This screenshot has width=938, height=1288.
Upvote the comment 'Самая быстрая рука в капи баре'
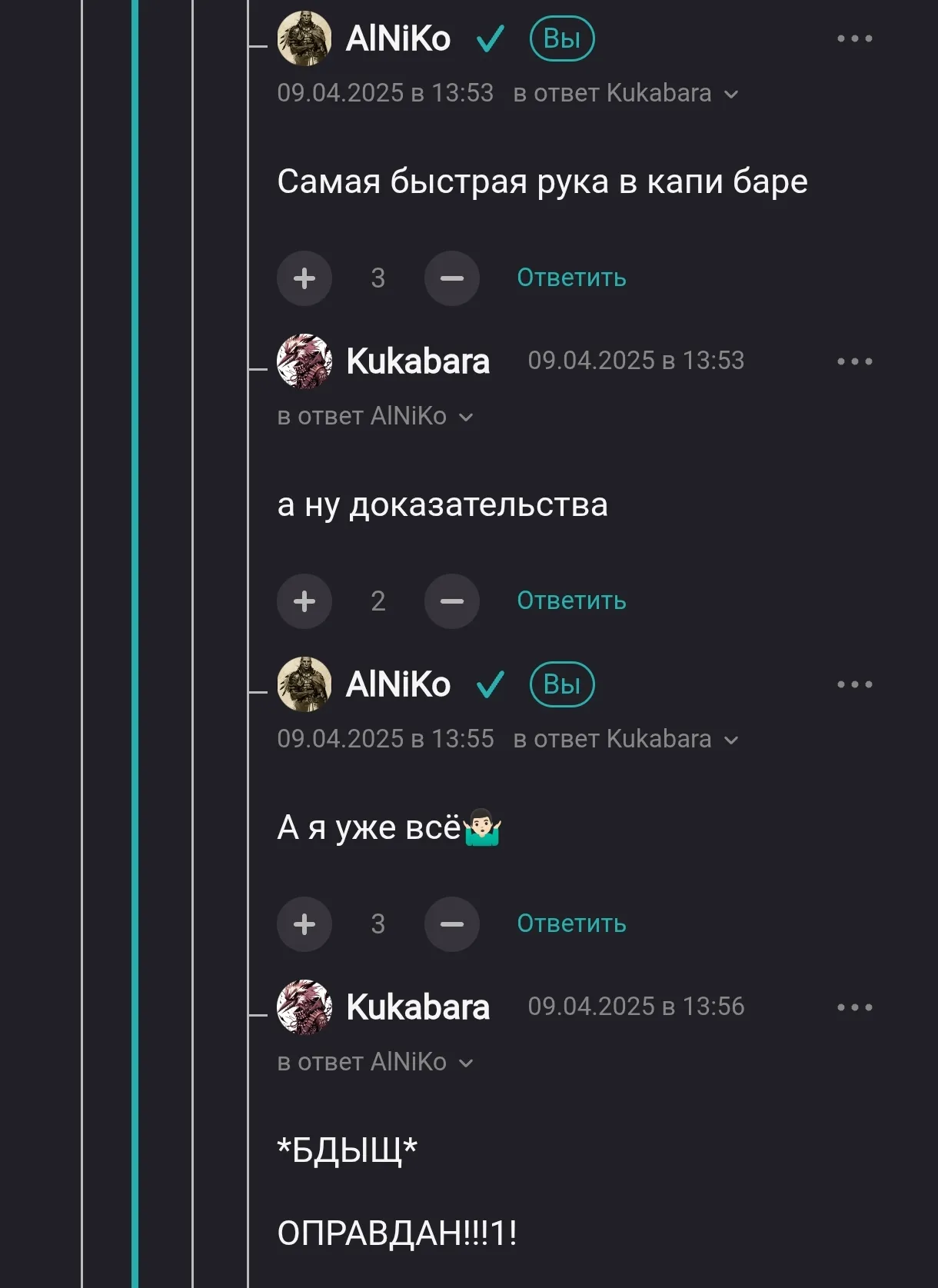(x=304, y=278)
